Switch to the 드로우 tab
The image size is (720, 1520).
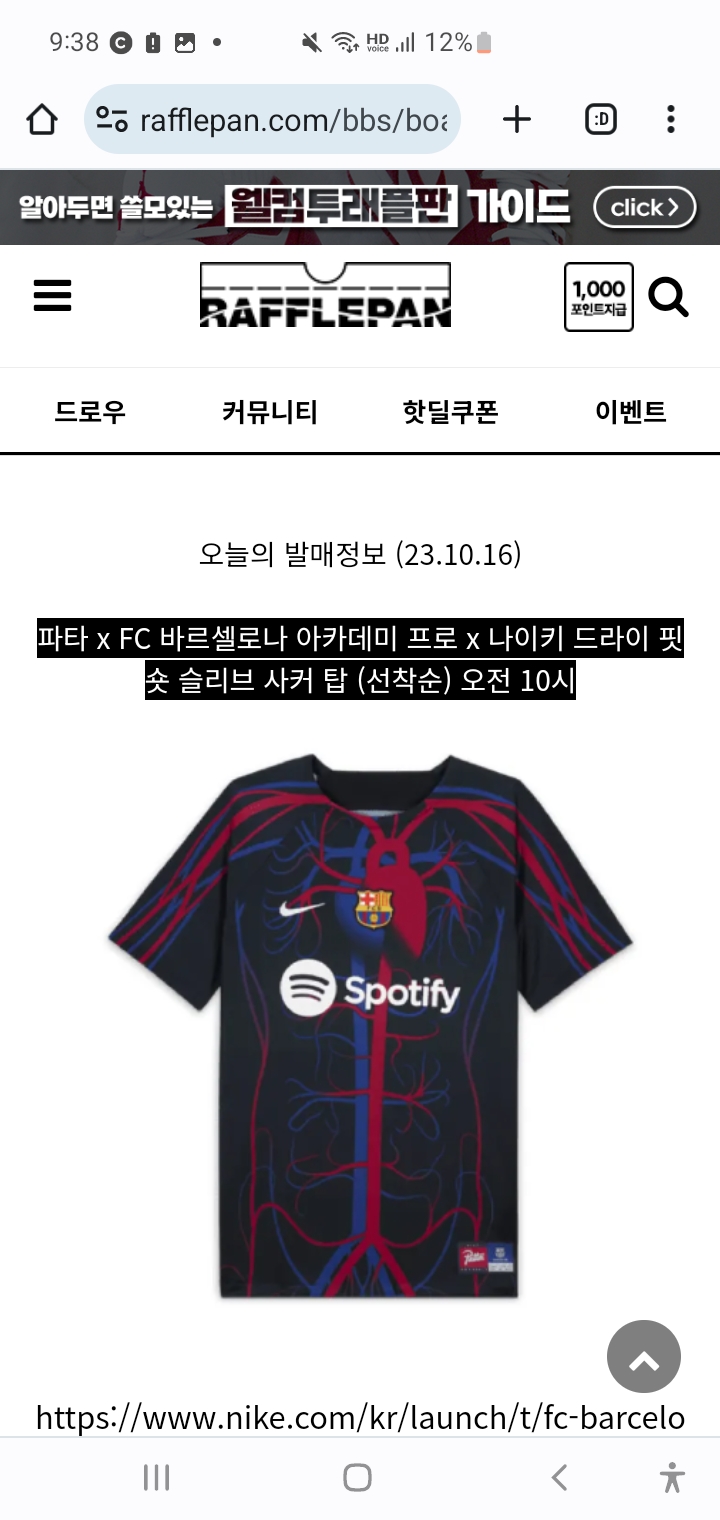90,411
